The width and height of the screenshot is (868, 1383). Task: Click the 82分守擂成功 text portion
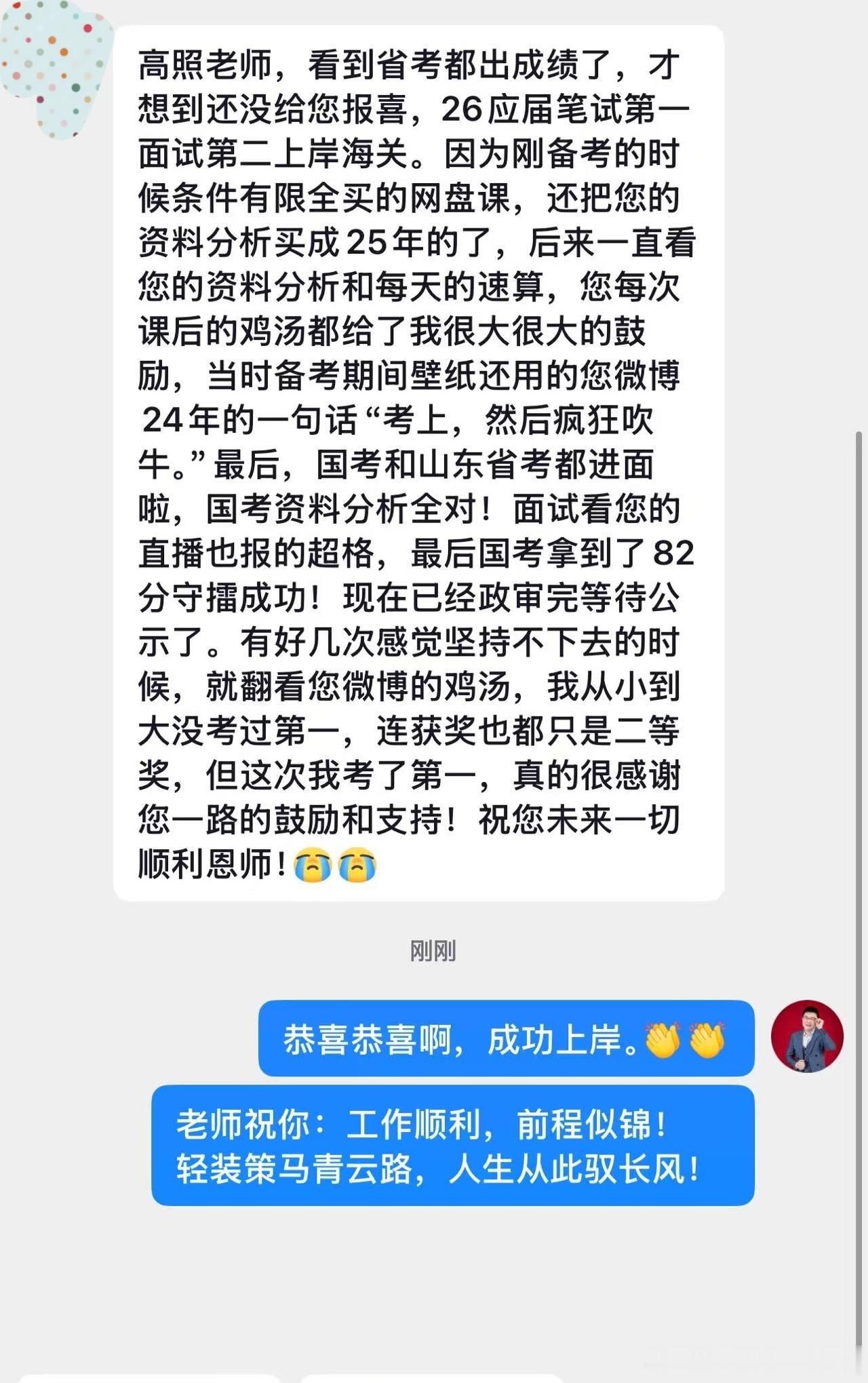(x=224, y=597)
